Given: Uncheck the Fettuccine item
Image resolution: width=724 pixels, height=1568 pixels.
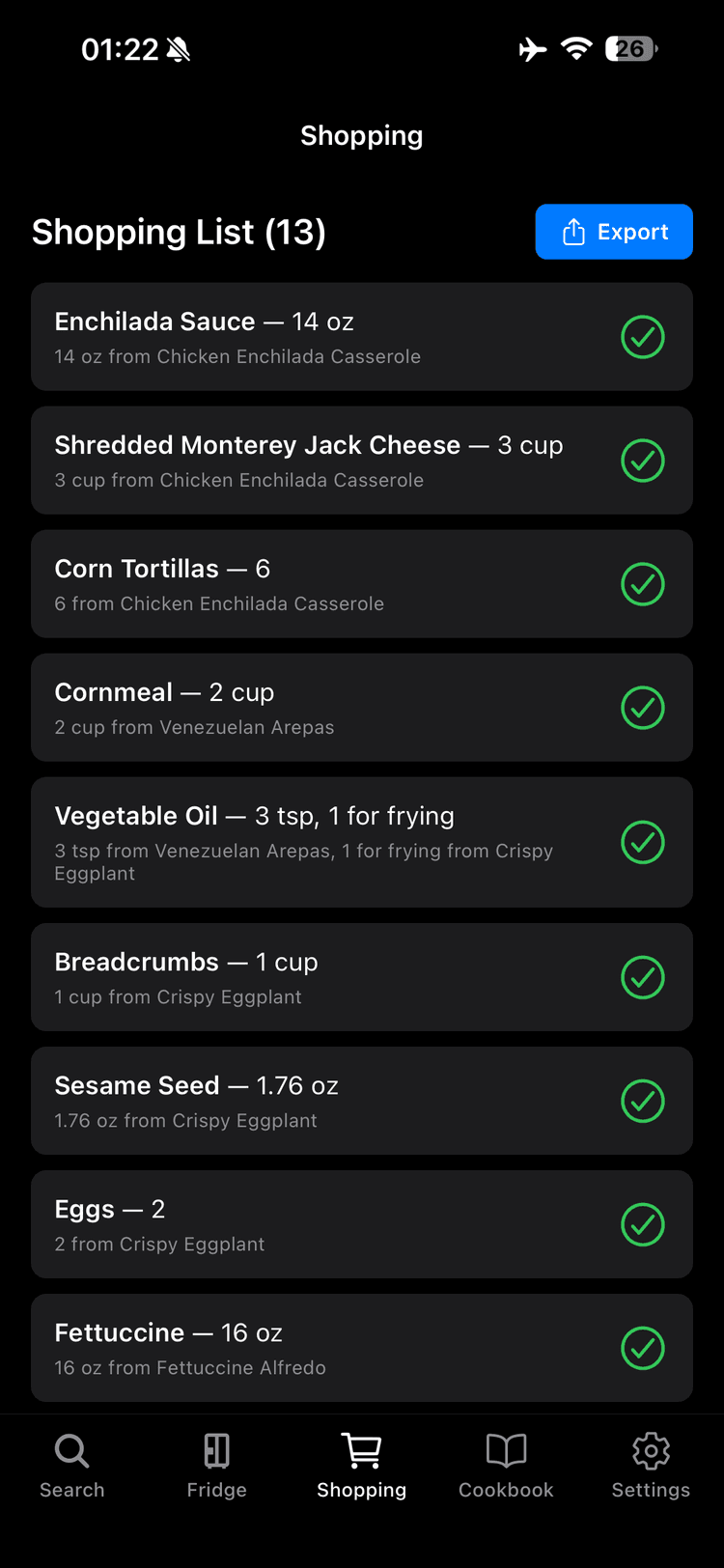Looking at the screenshot, I should 643,1349.
